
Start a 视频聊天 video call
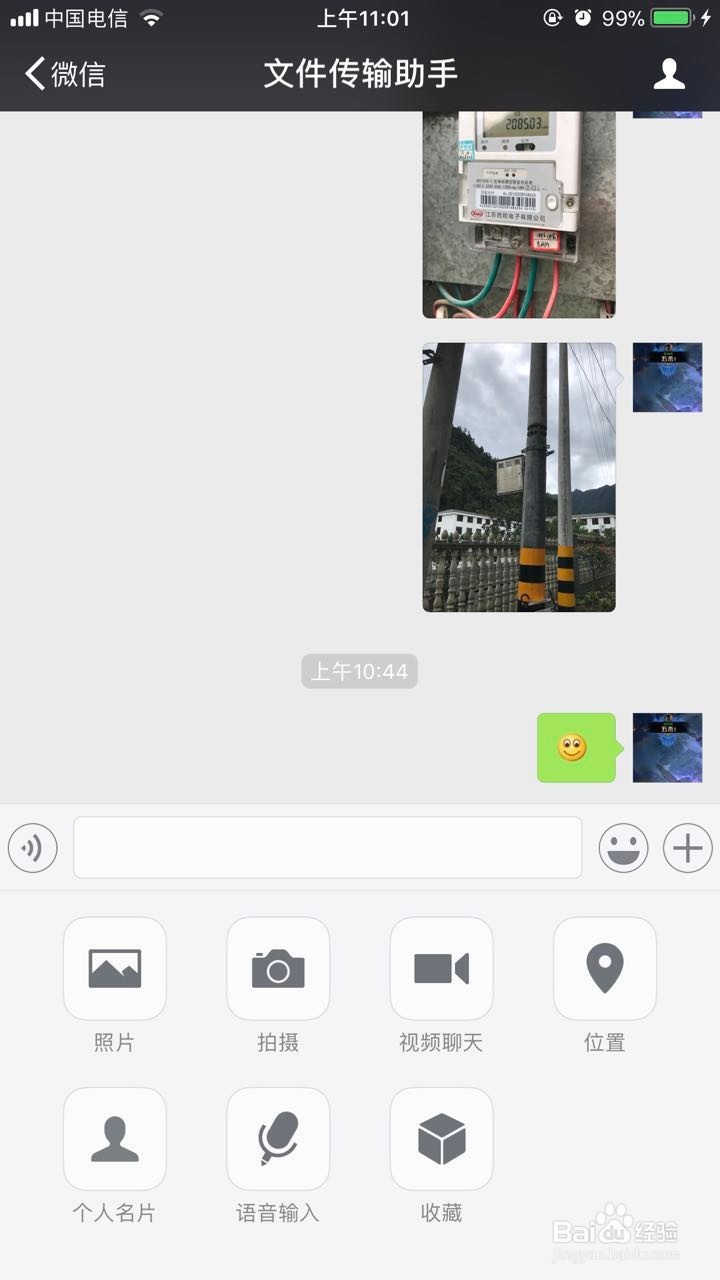click(x=441, y=968)
